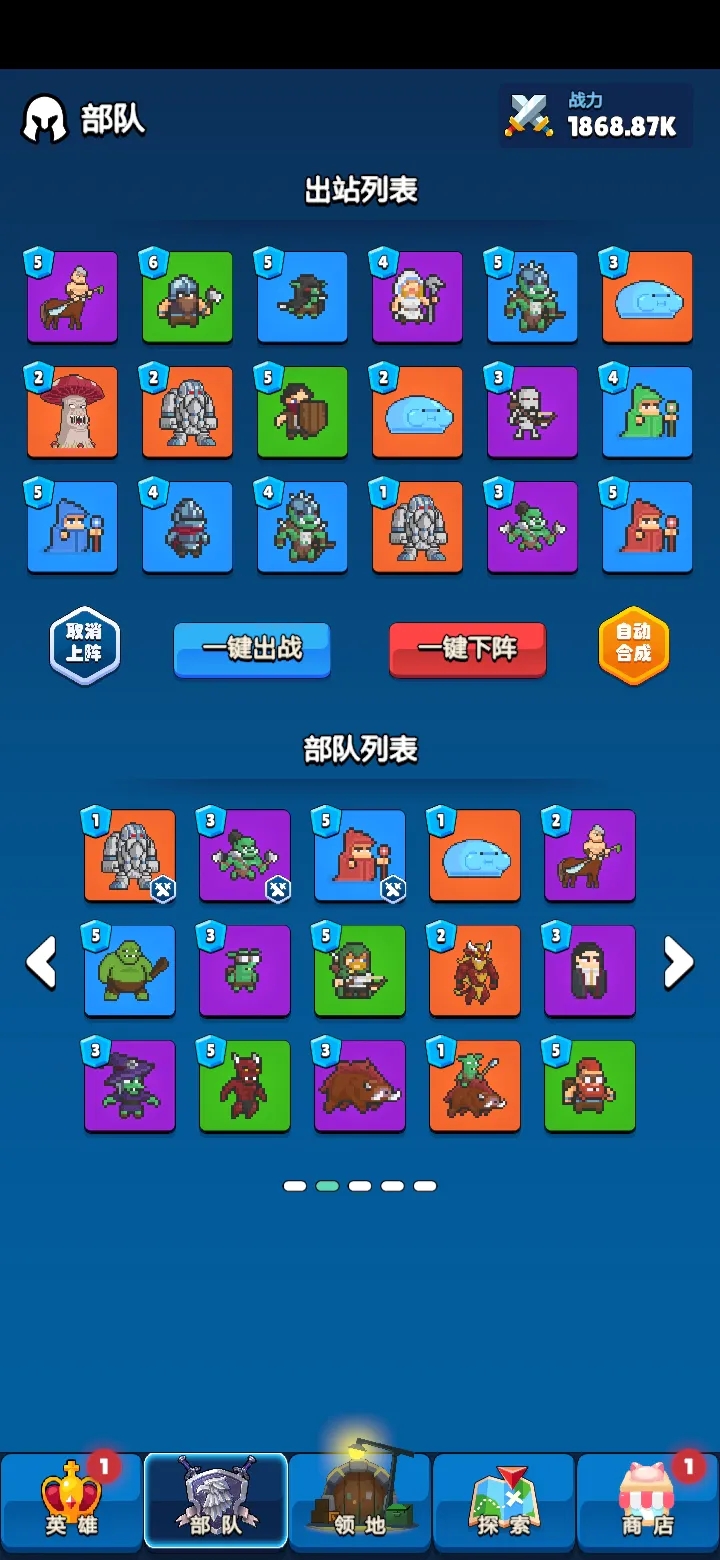Screen dimensions: 720x1560
Task: Go to previous troop list page
Action: pyautogui.click(x=41, y=963)
